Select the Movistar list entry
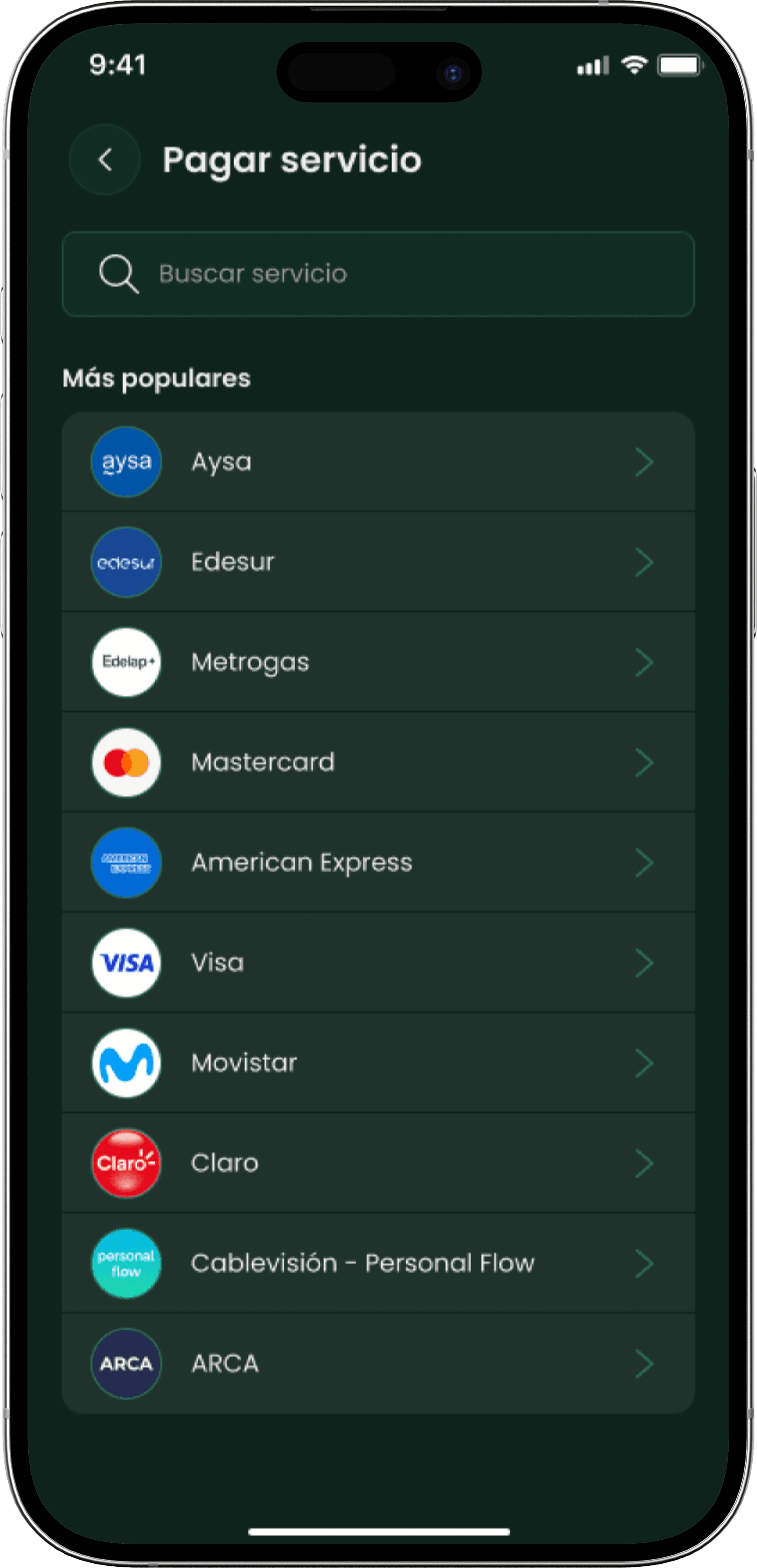The width and height of the screenshot is (757, 1568). [x=378, y=1062]
